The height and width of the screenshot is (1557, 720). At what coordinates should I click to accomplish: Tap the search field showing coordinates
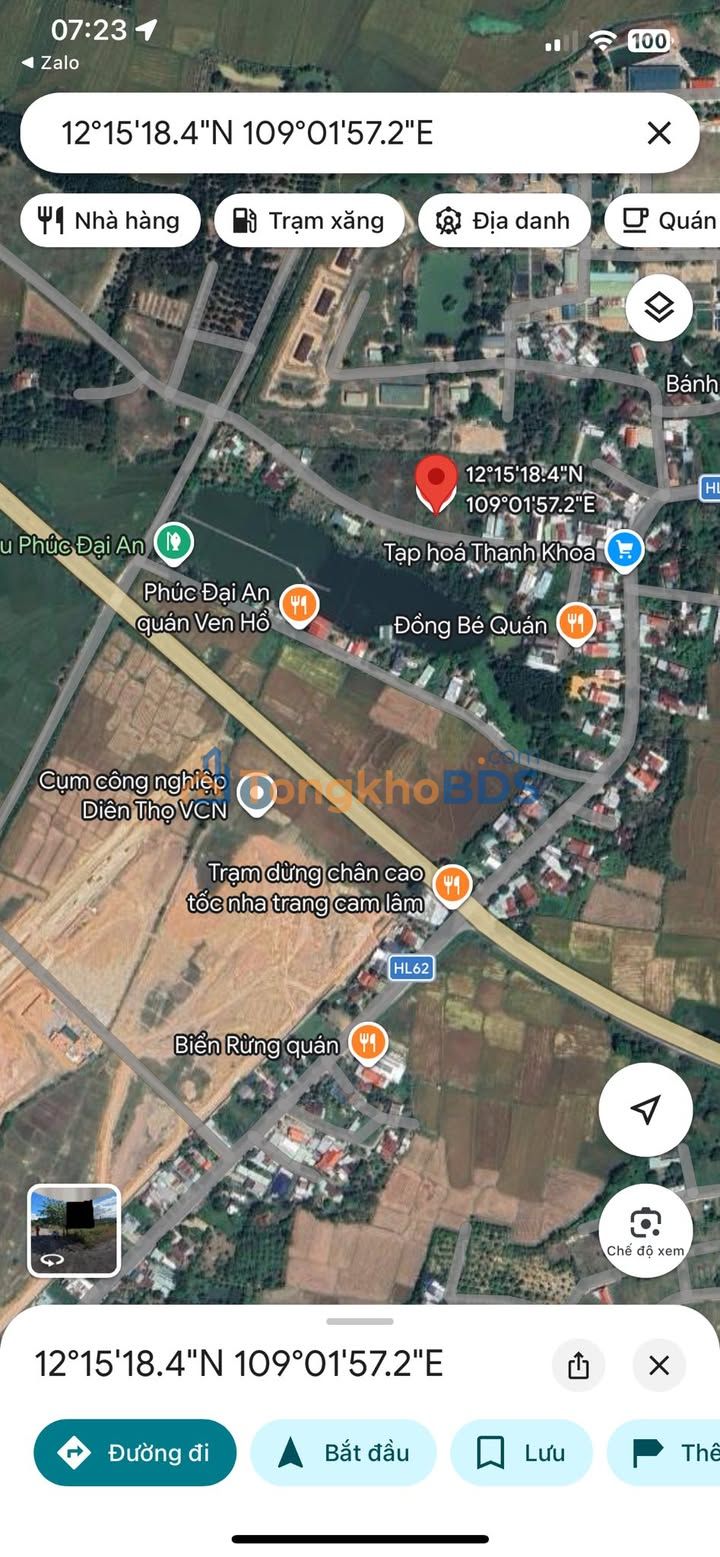click(x=330, y=133)
